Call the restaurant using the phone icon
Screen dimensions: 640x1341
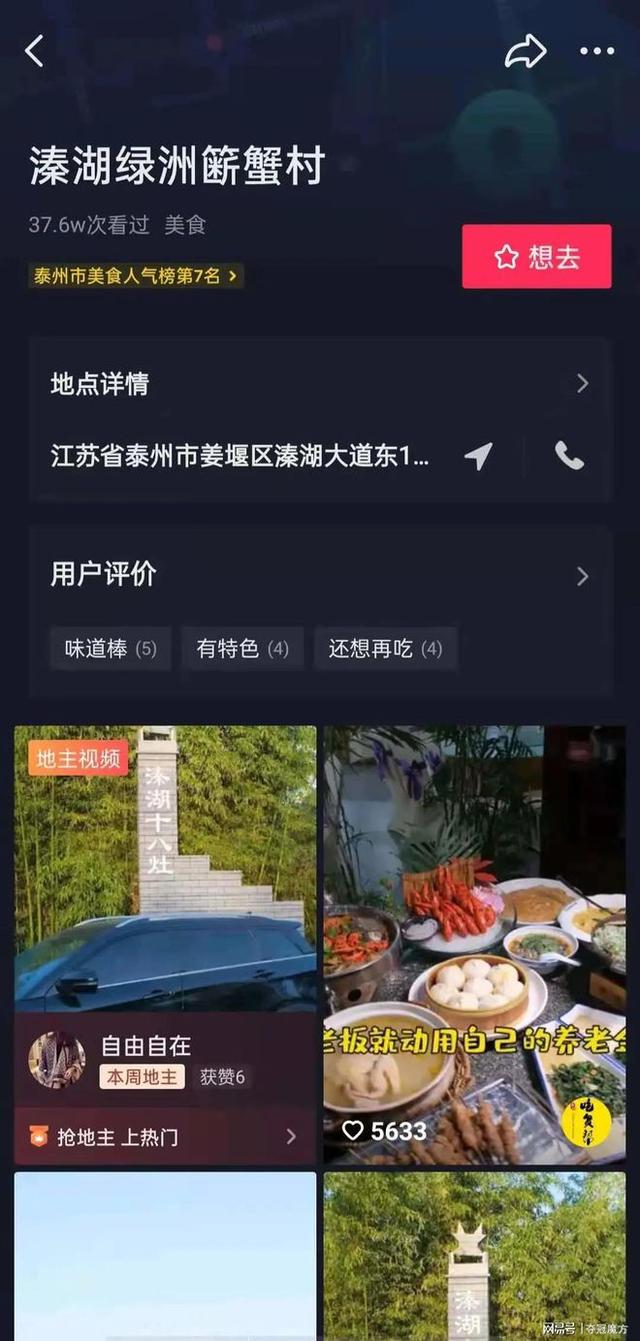[x=569, y=456]
